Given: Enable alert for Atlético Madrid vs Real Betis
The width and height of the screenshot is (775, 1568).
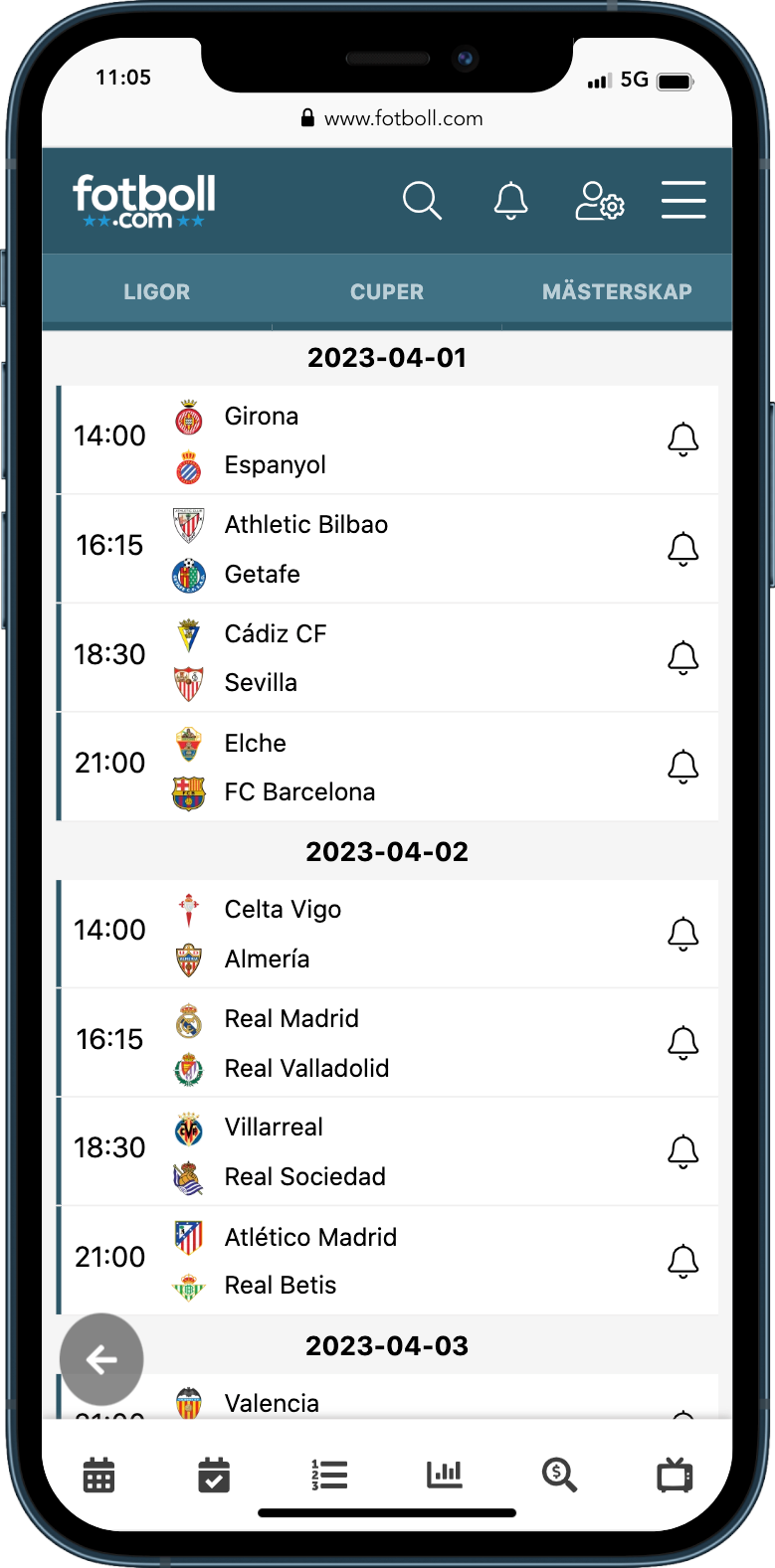Looking at the screenshot, I should point(682,1261).
